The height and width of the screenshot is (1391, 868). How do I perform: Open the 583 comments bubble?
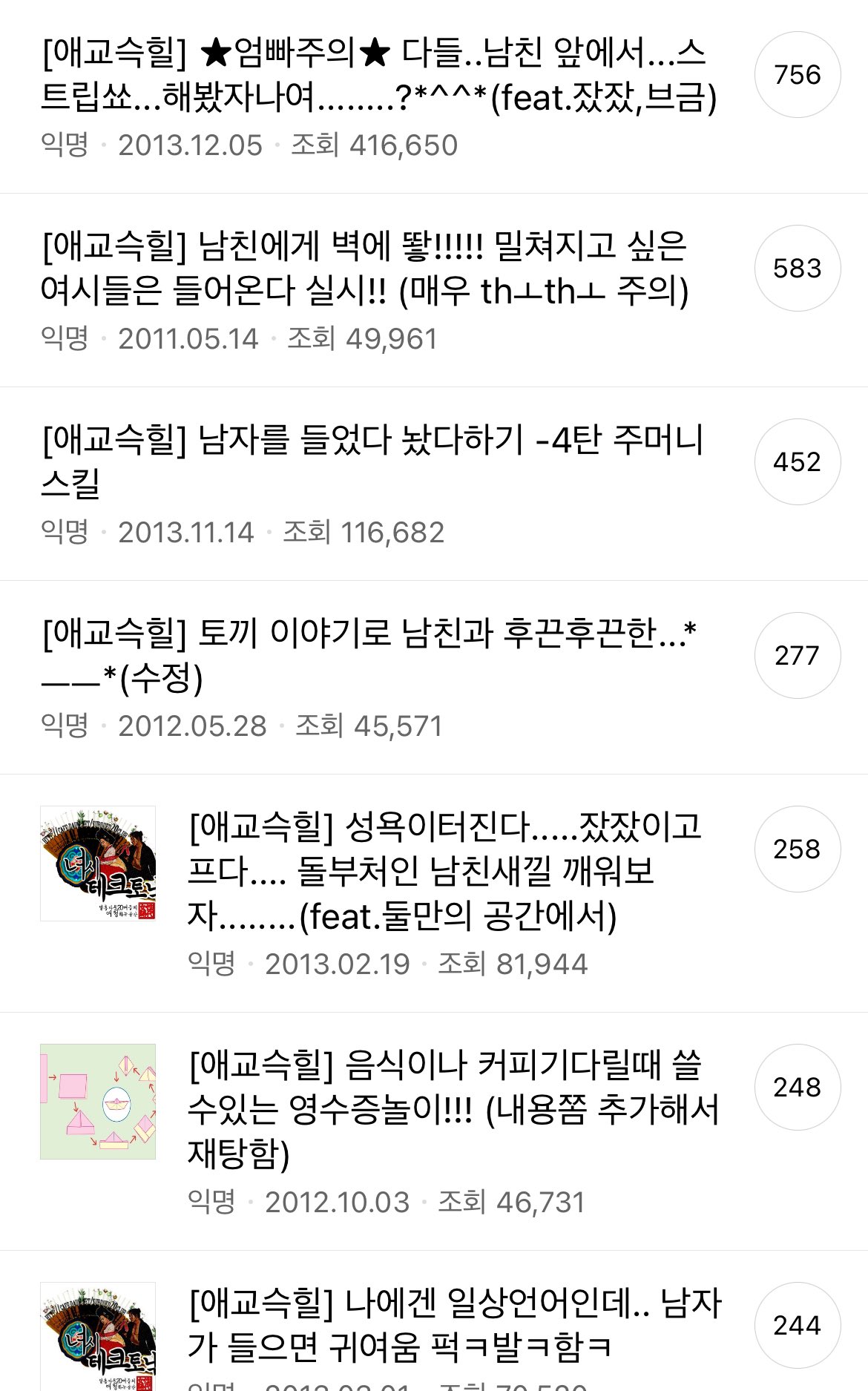click(798, 269)
